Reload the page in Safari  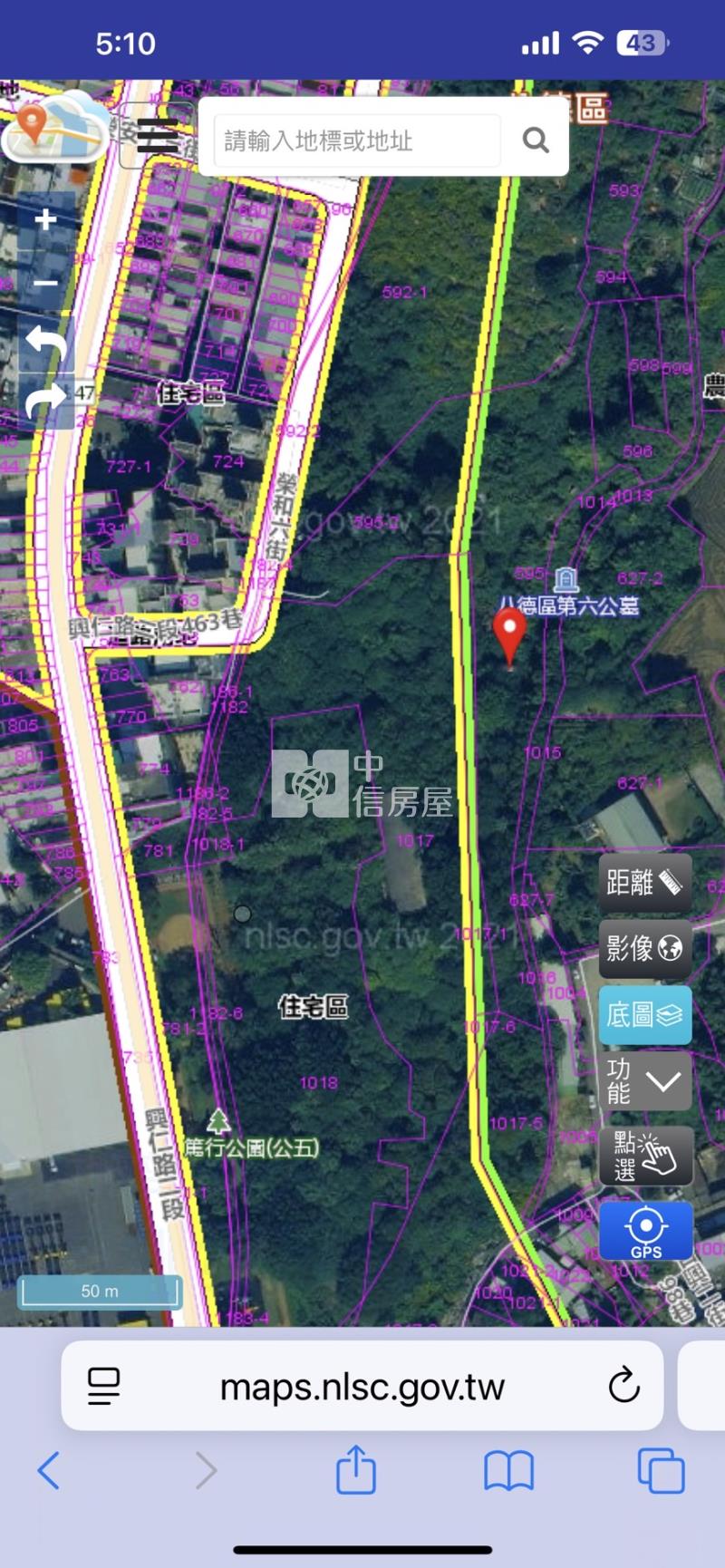623,1386
